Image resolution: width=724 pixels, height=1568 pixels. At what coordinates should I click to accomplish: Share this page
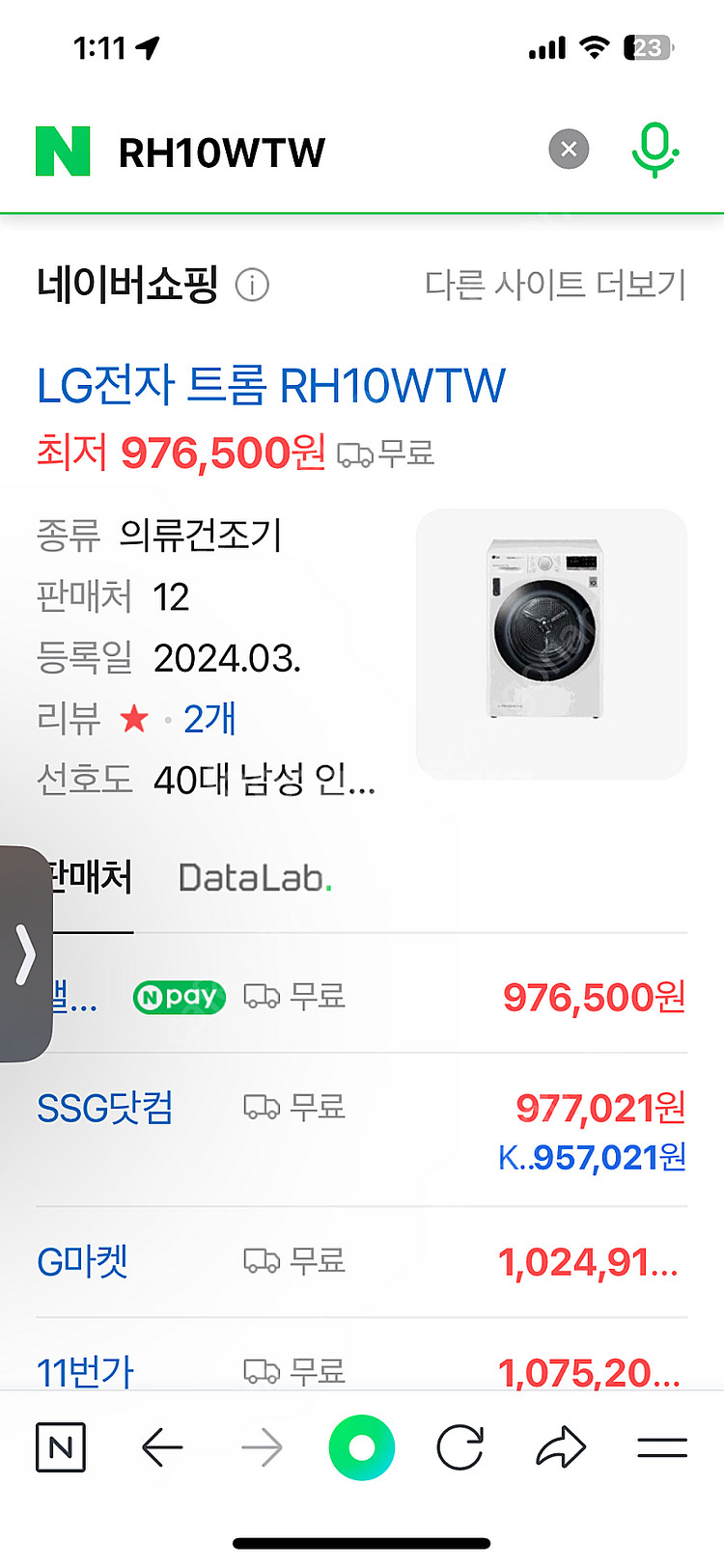click(561, 1447)
